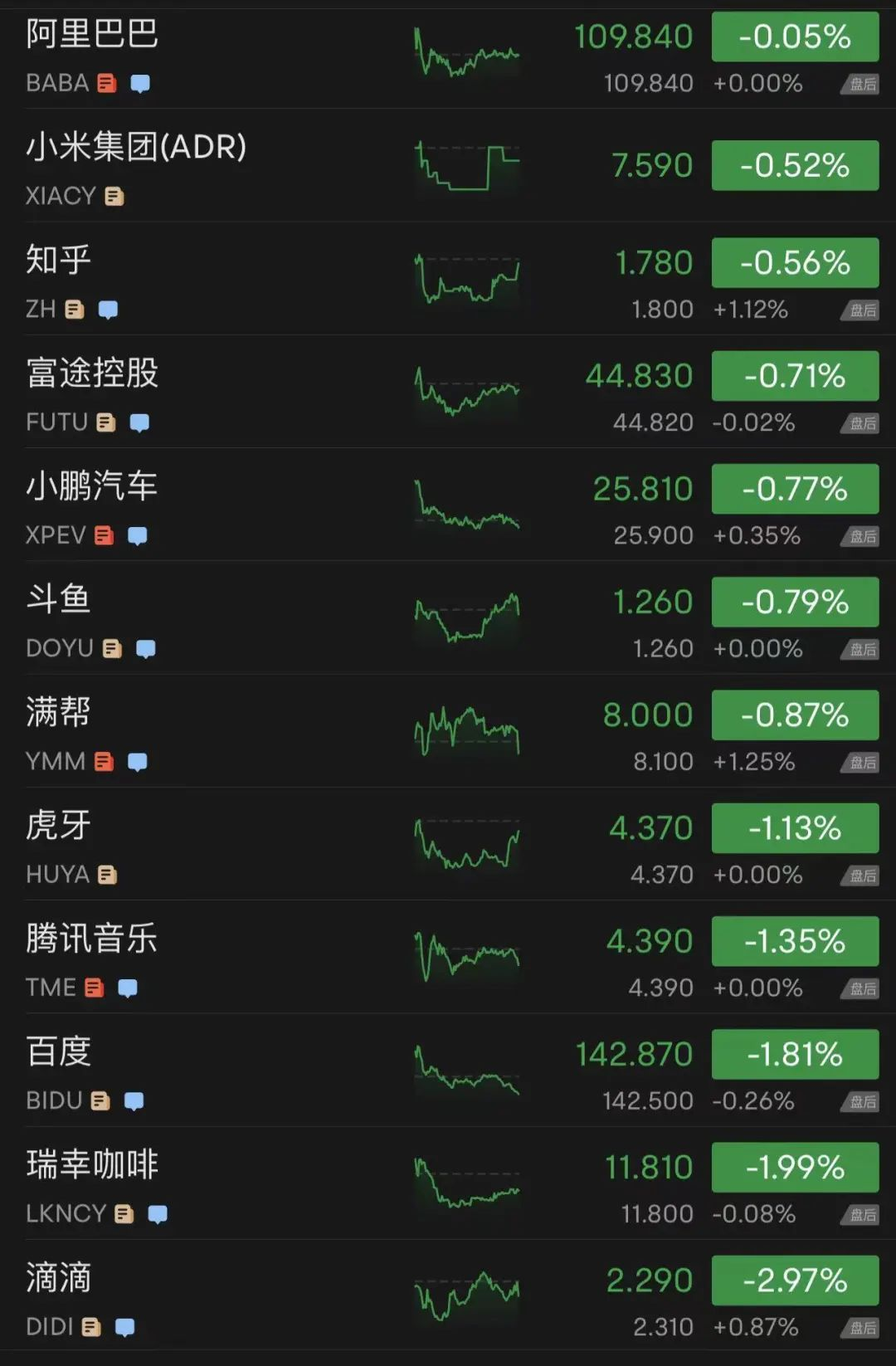Tap the 142.870 price of 百度
The image size is (896, 1366).
[x=632, y=1054]
